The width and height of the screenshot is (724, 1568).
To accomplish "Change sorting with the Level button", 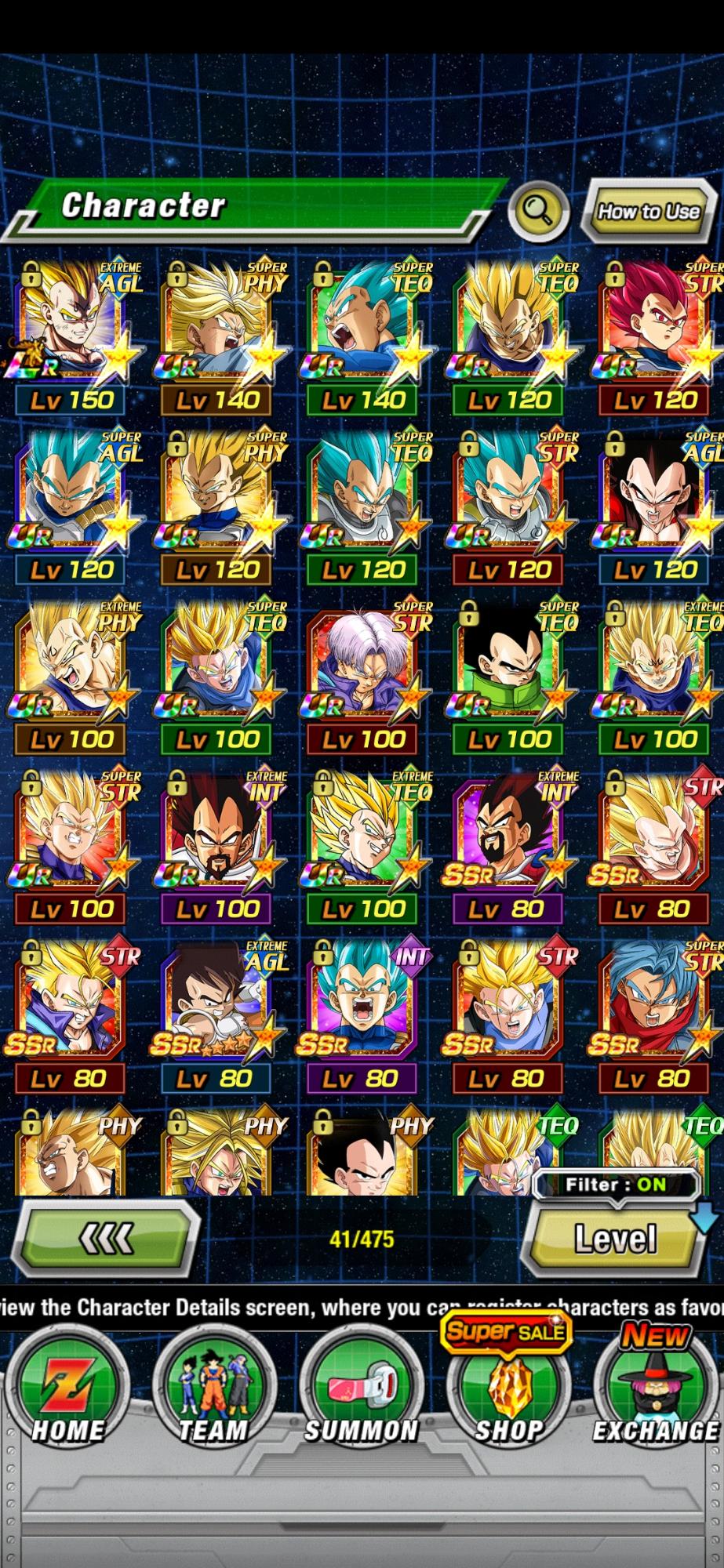I will click(615, 1240).
